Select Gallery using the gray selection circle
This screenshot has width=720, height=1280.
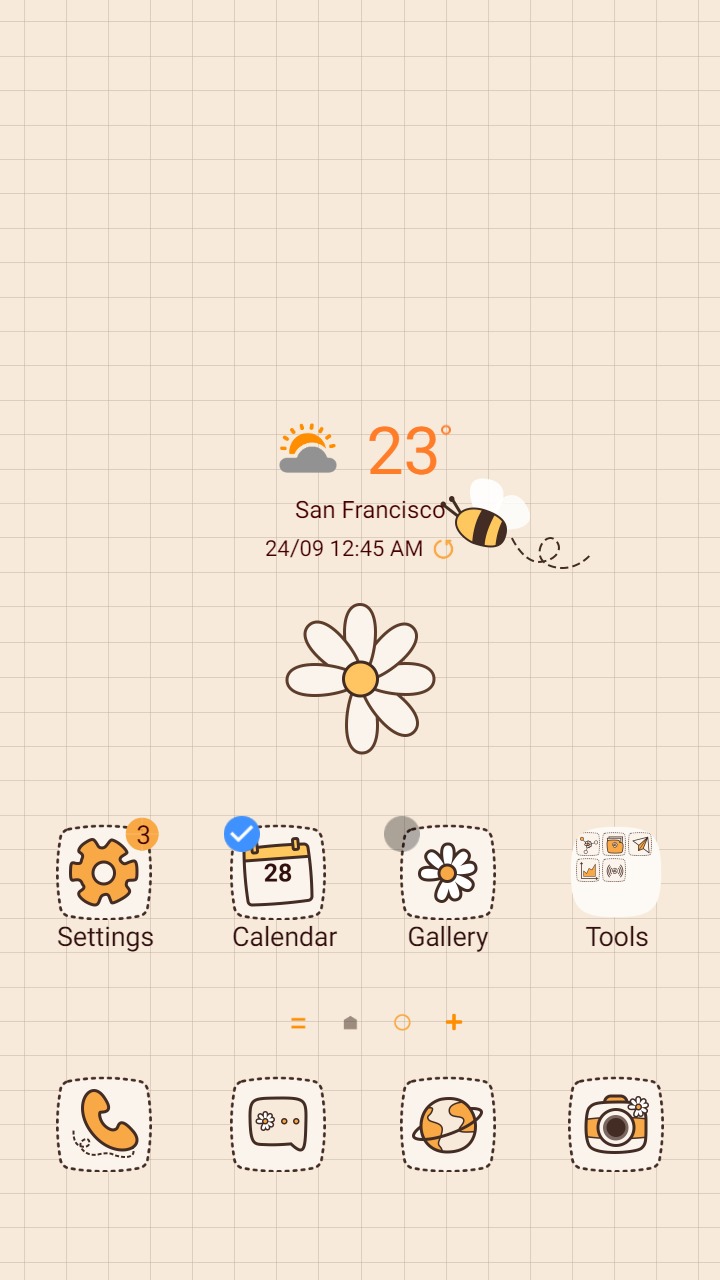click(402, 834)
